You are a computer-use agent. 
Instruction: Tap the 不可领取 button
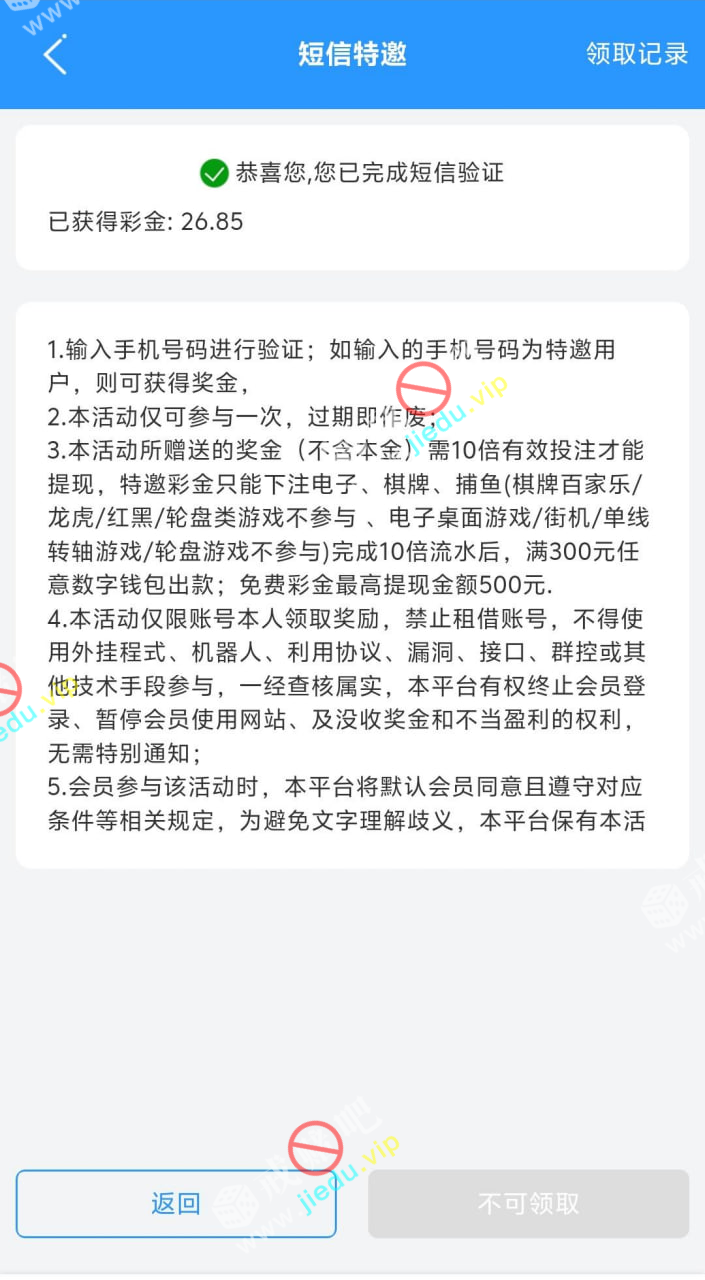[528, 1204]
